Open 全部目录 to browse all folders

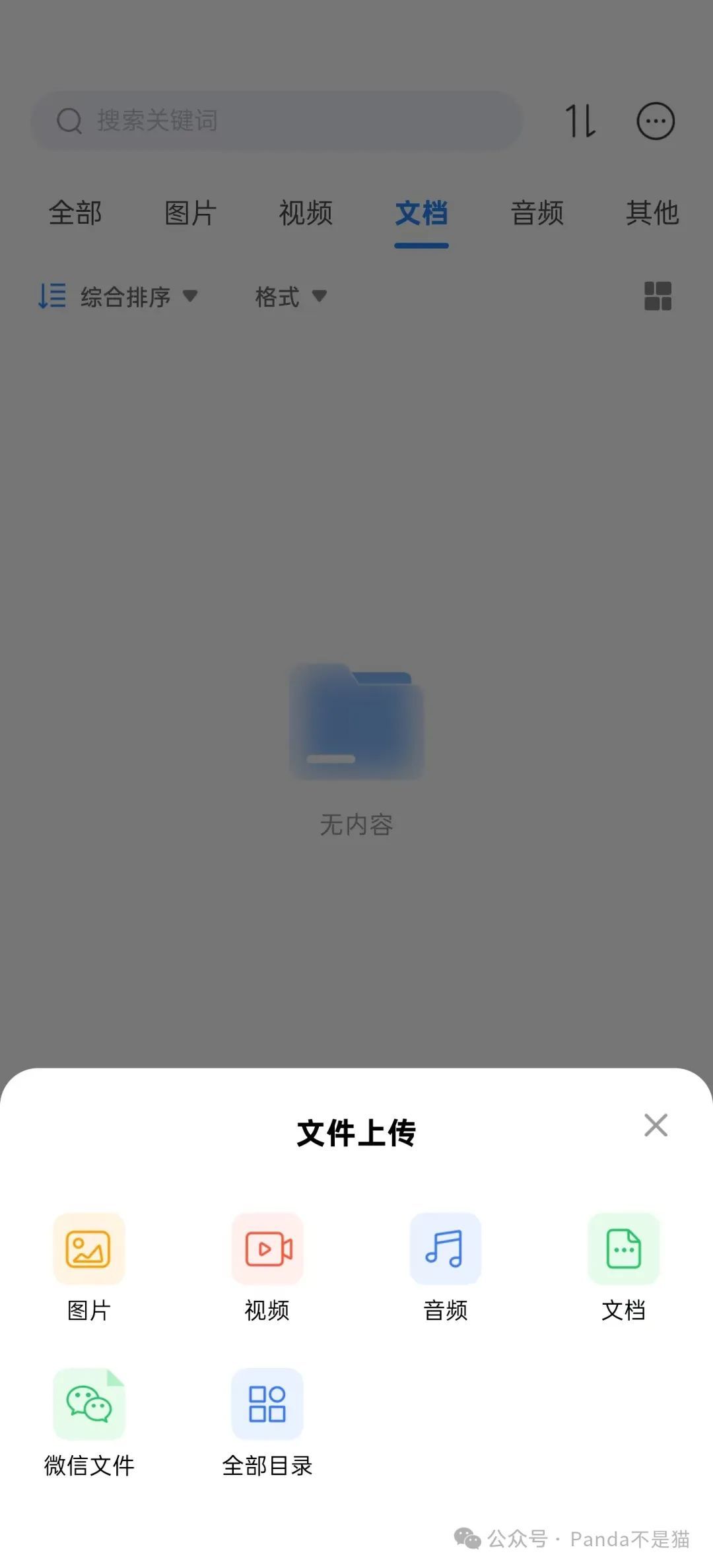tap(267, 1404)
